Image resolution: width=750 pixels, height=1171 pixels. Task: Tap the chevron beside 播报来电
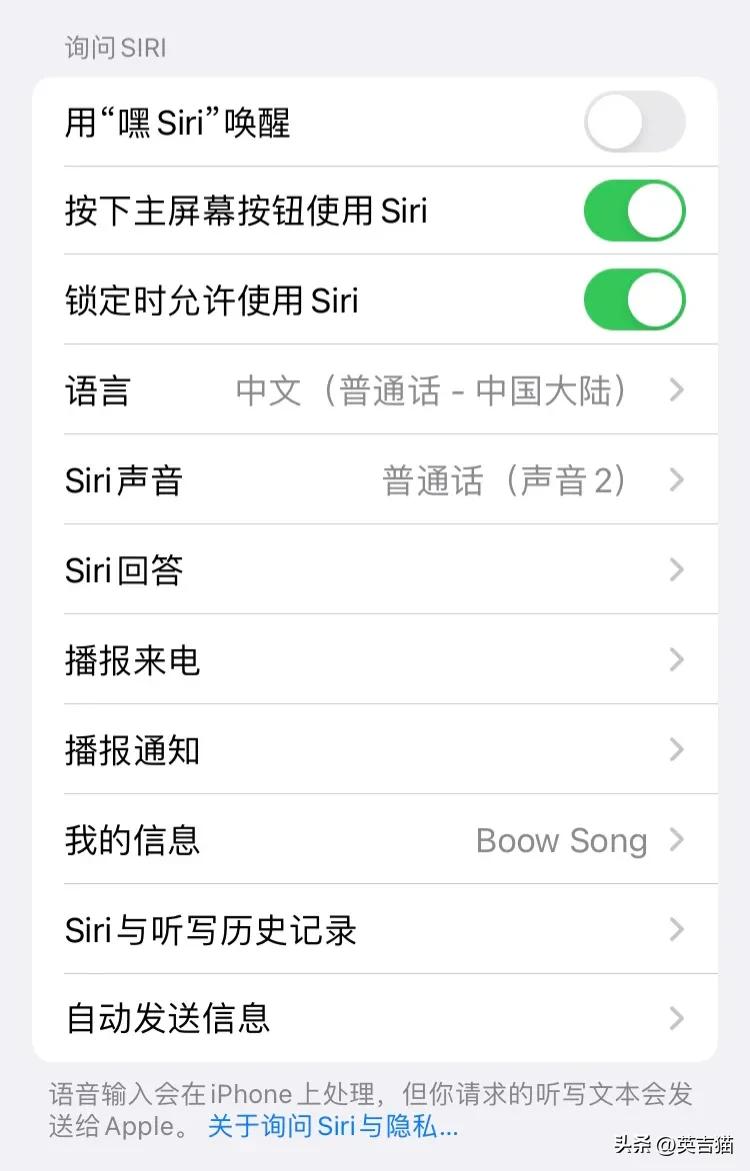[x=677, y=660]
